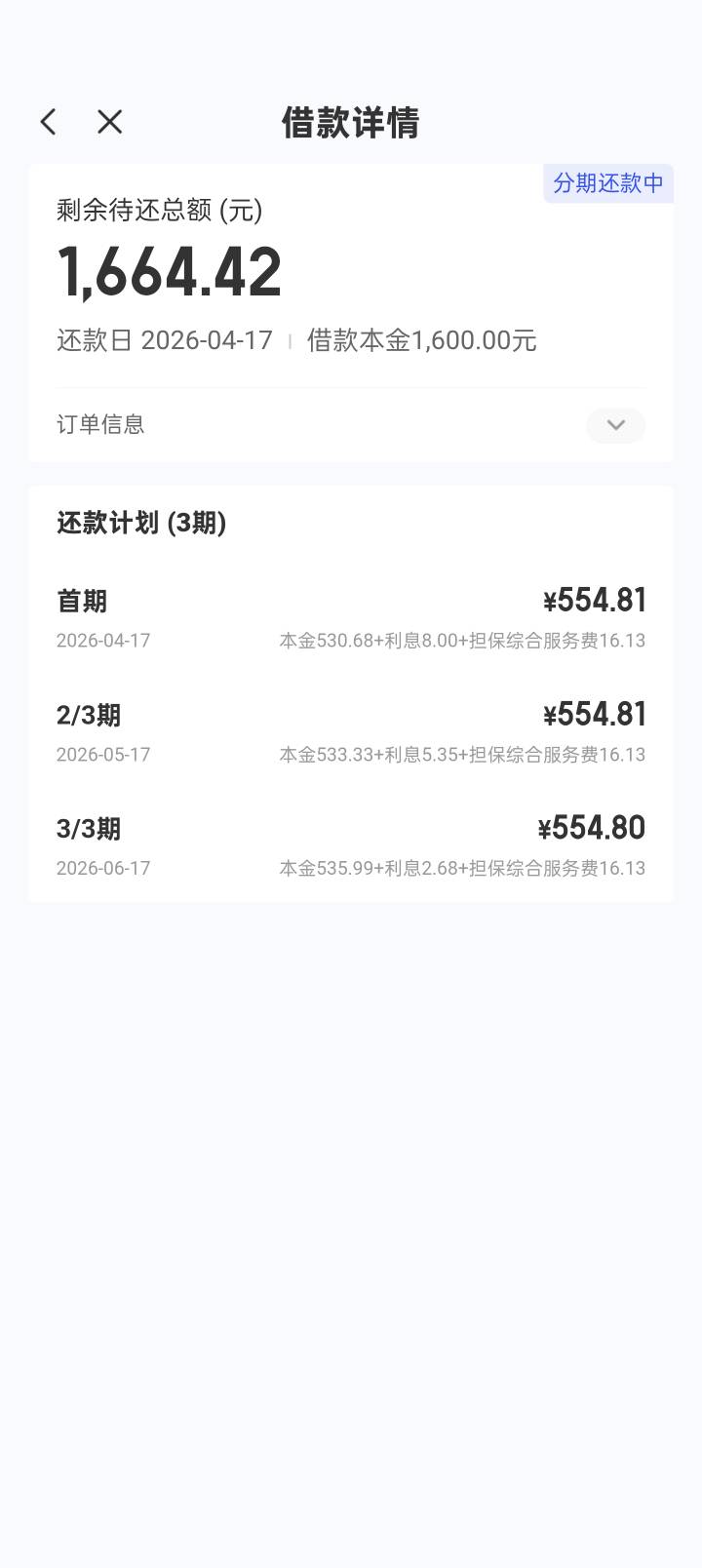Go back using the left arrow

pyautogui.click(x=48, y=122)
